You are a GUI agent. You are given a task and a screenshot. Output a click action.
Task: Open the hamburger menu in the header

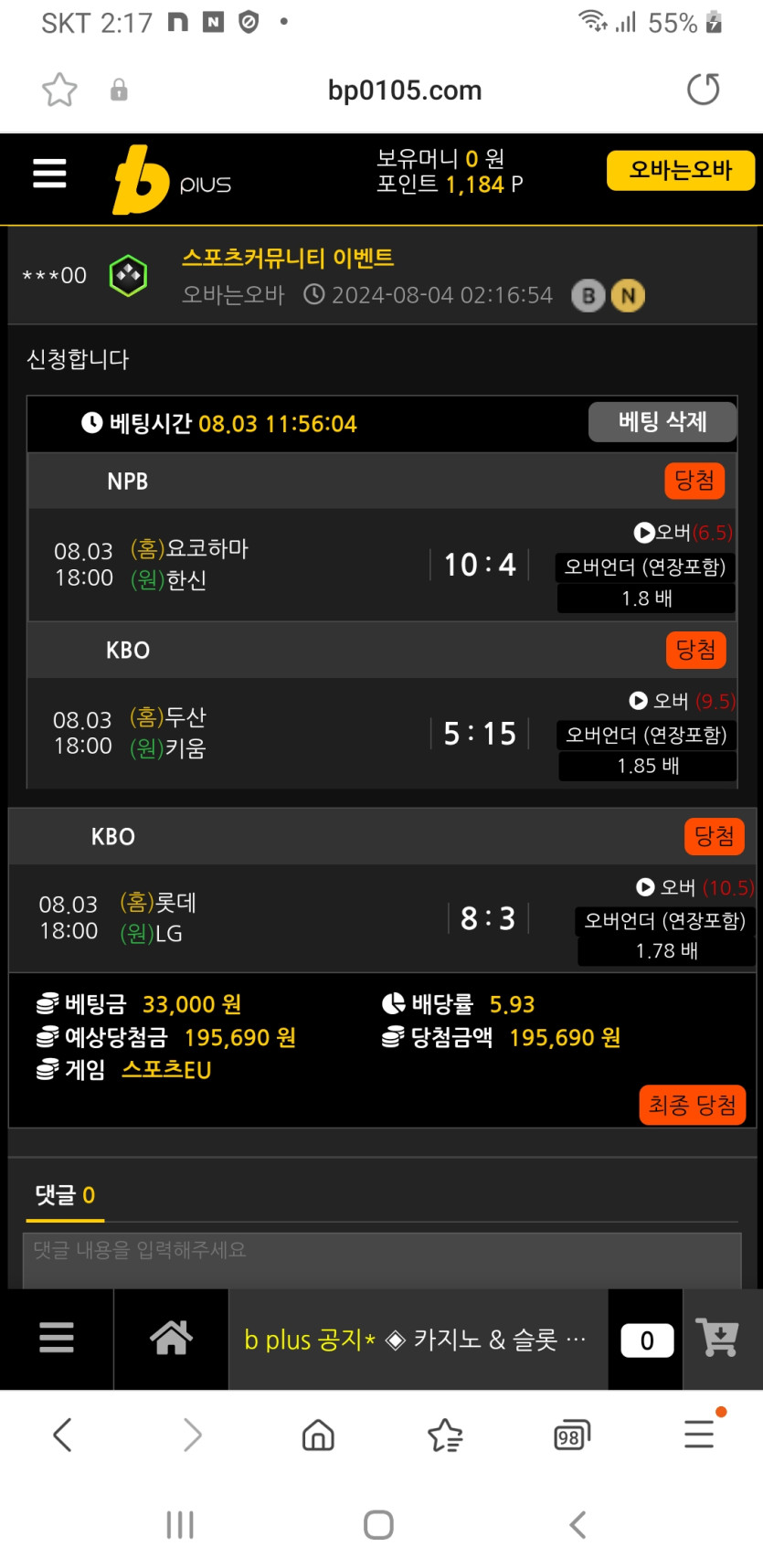pyautogui.click(x=49, y=172)
